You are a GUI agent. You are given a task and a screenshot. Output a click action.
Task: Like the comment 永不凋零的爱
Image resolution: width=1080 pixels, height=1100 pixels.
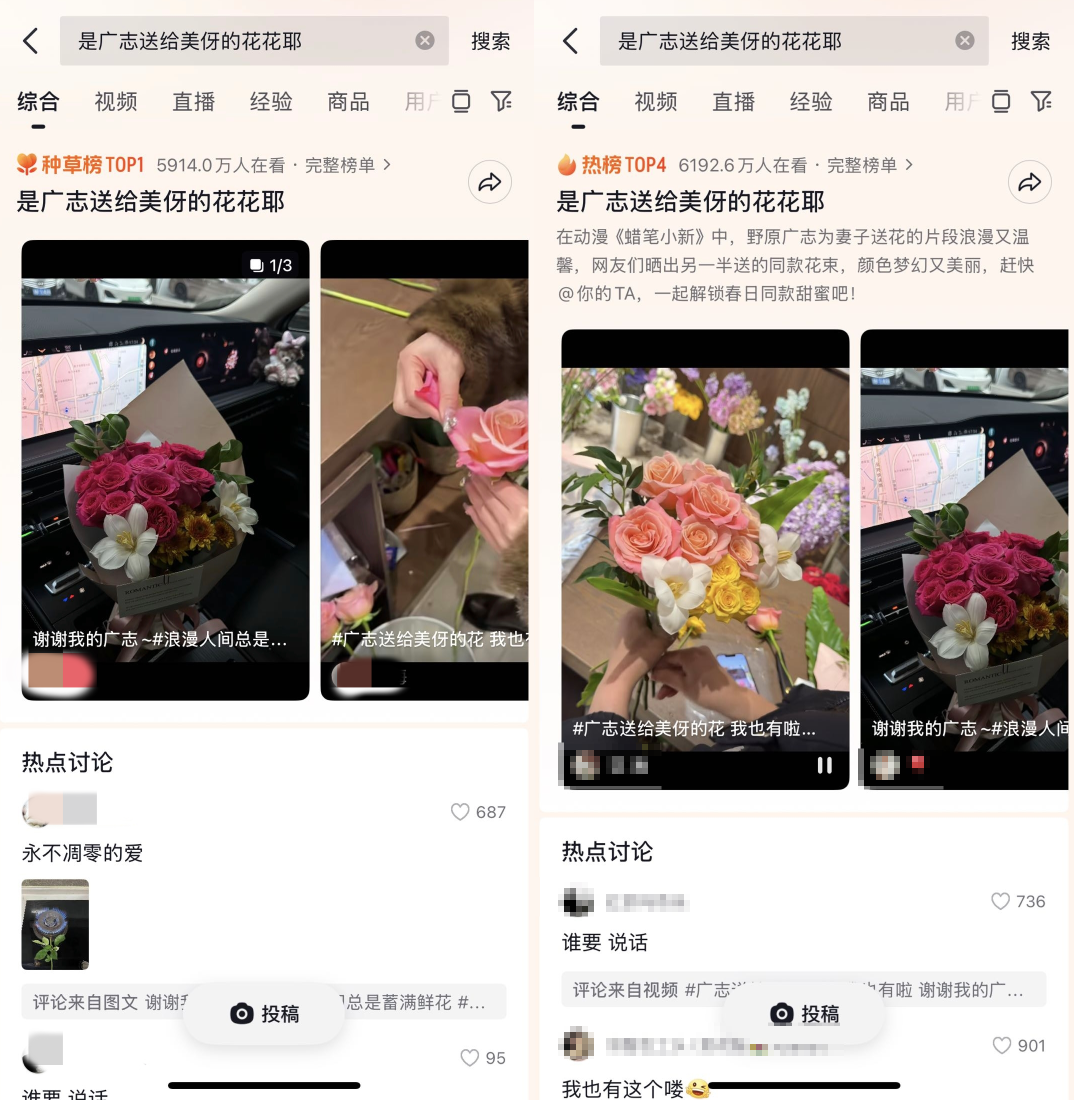(460, 812)
